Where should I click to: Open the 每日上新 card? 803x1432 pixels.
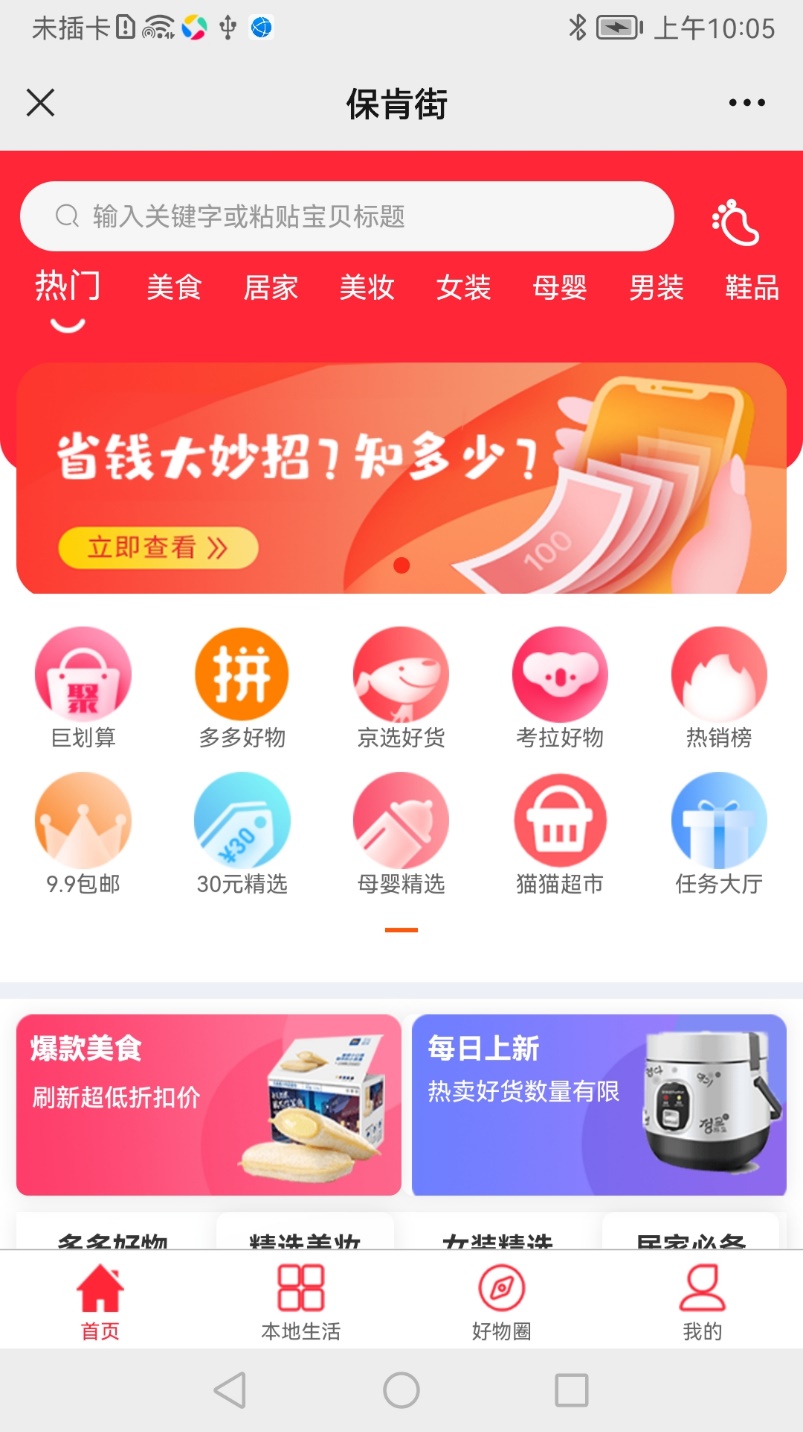click(599, 1105)
